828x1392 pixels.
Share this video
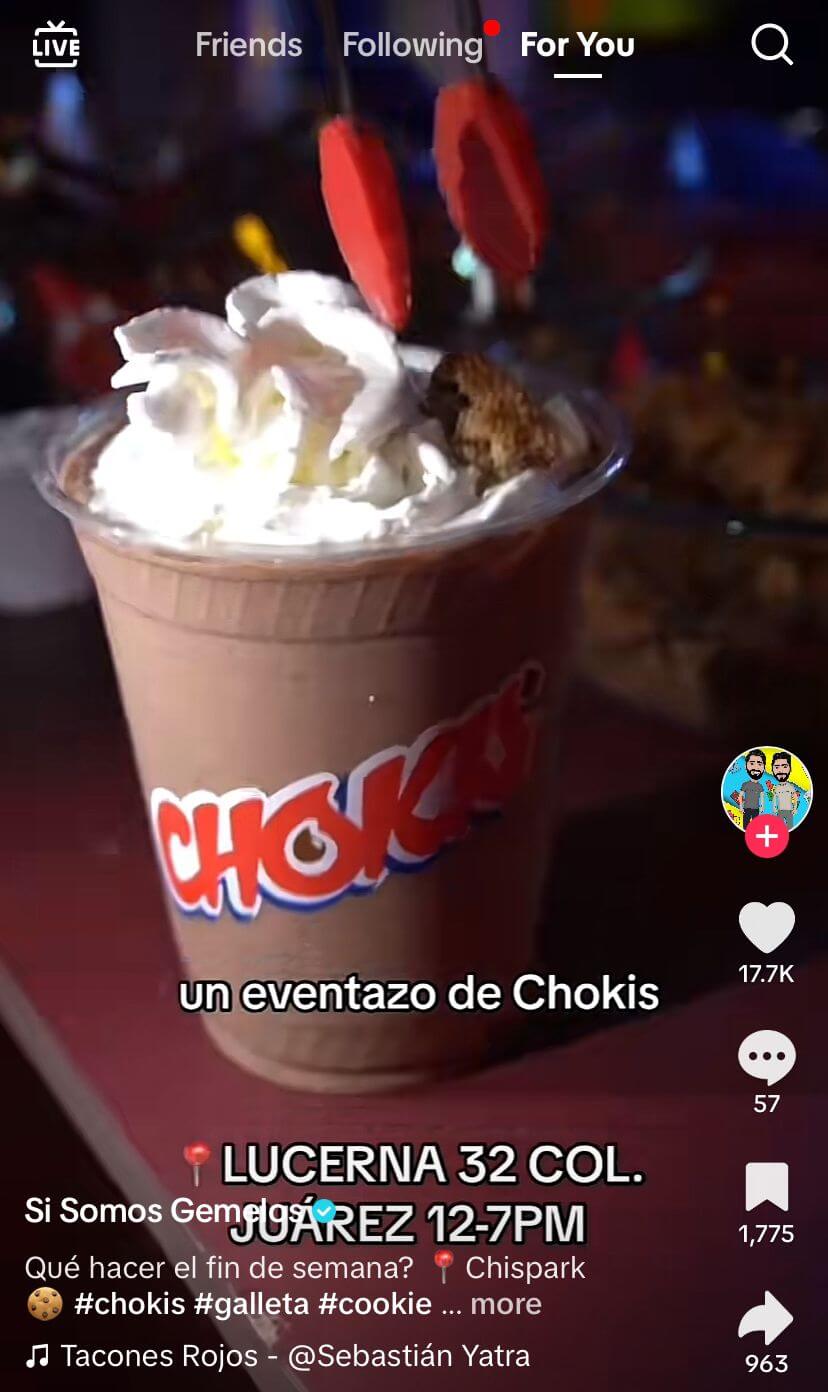coord(766,1318)
